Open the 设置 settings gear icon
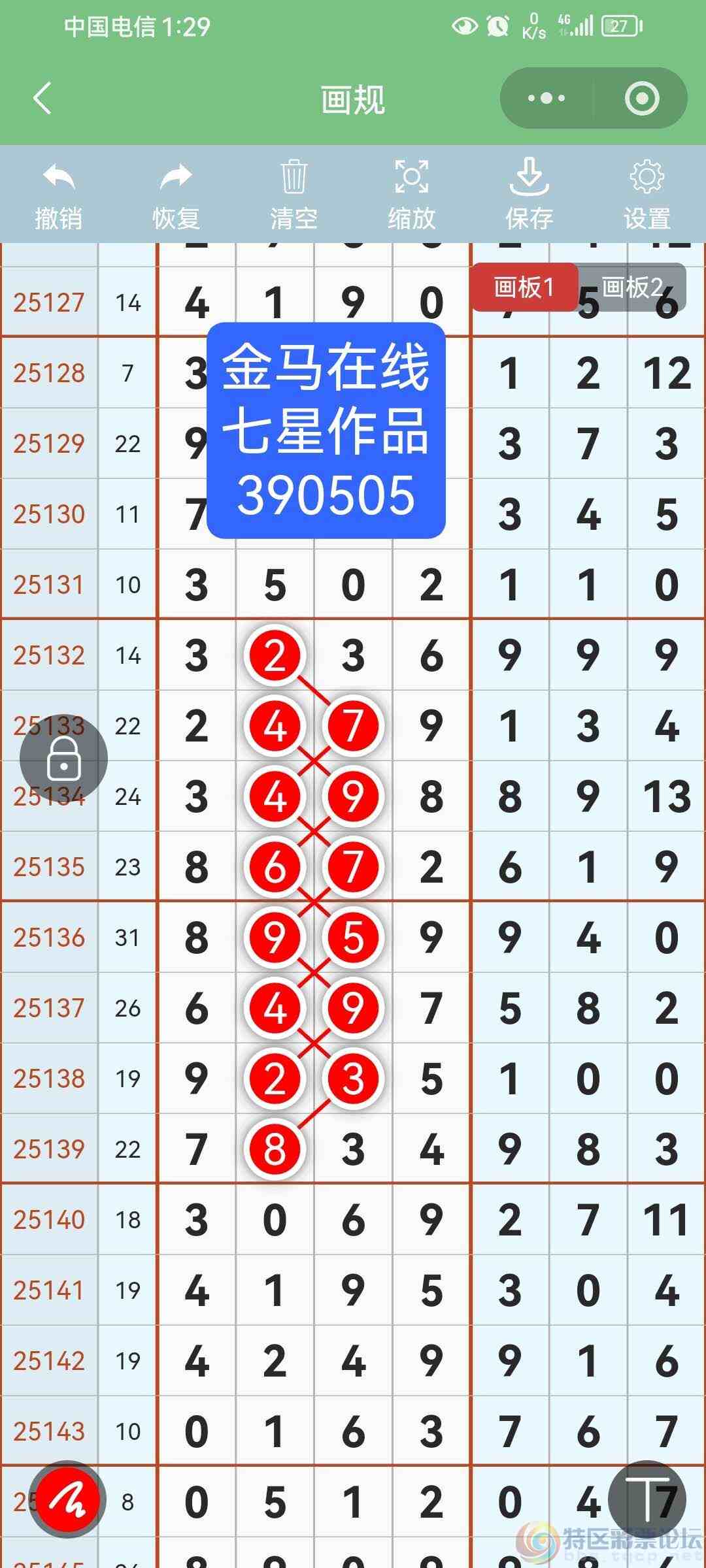 646,176
